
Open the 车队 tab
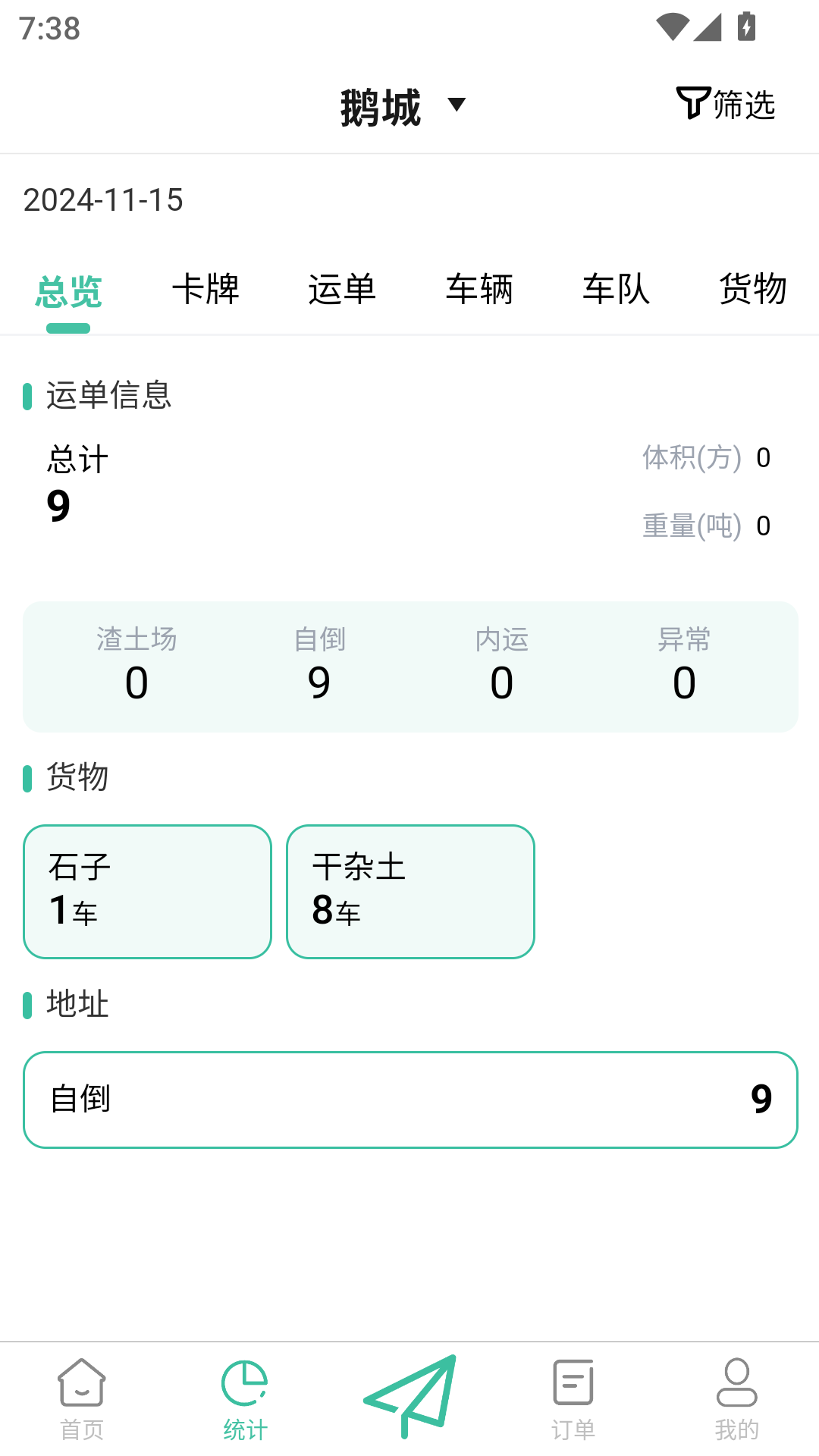617,290
